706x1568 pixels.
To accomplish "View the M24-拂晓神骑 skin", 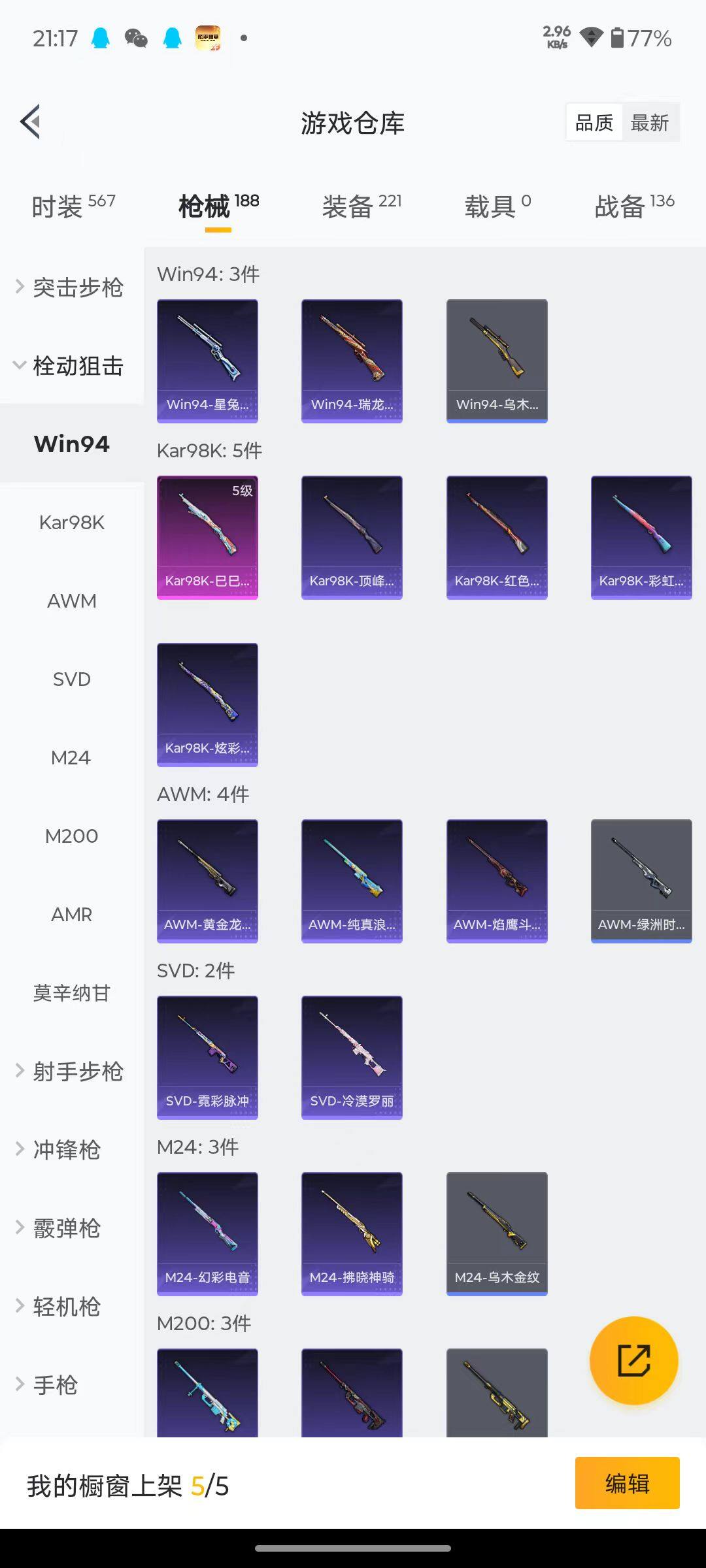I will pyautogui.click(x=352, y=1233).
